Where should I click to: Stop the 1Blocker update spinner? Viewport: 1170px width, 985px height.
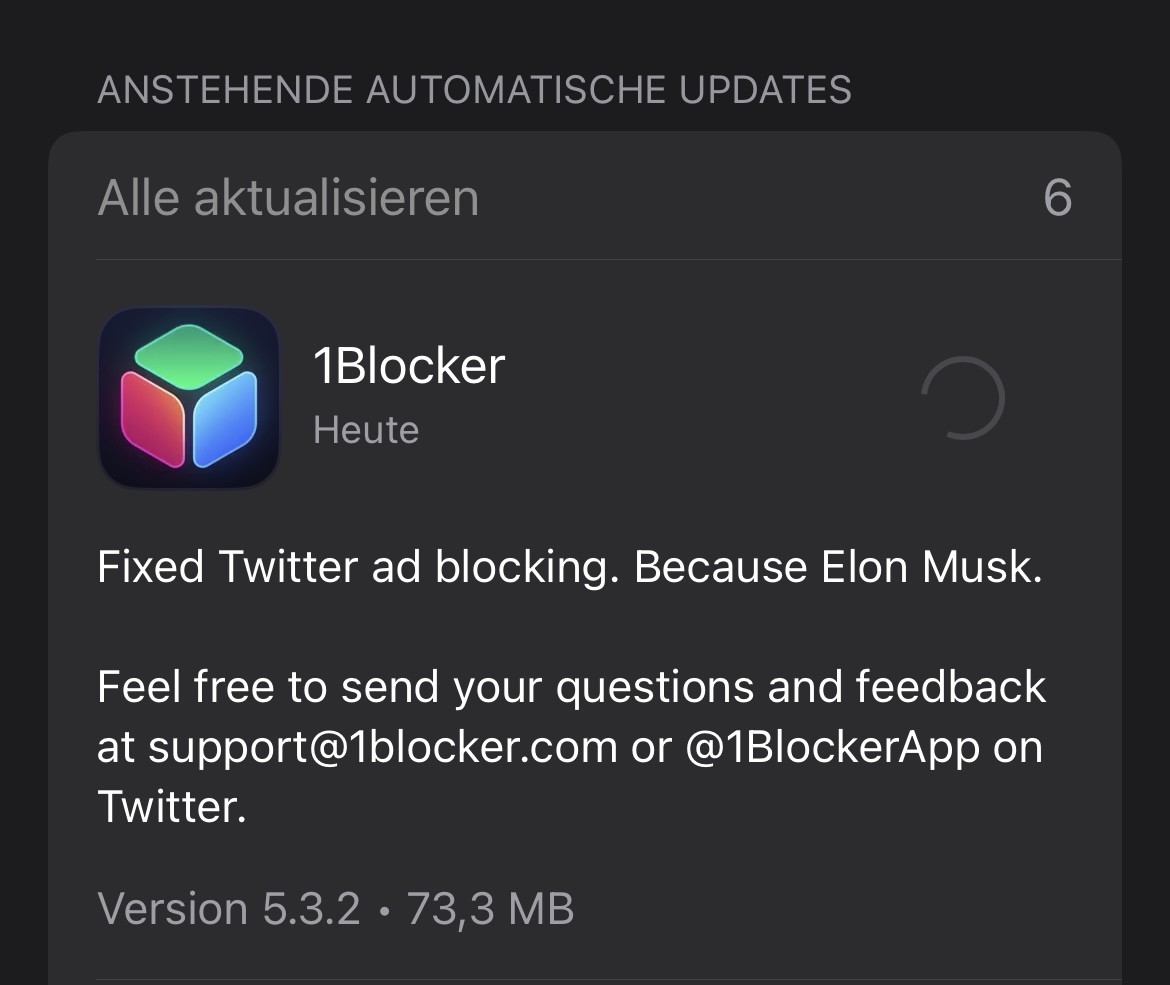click(x=961, y=398)
